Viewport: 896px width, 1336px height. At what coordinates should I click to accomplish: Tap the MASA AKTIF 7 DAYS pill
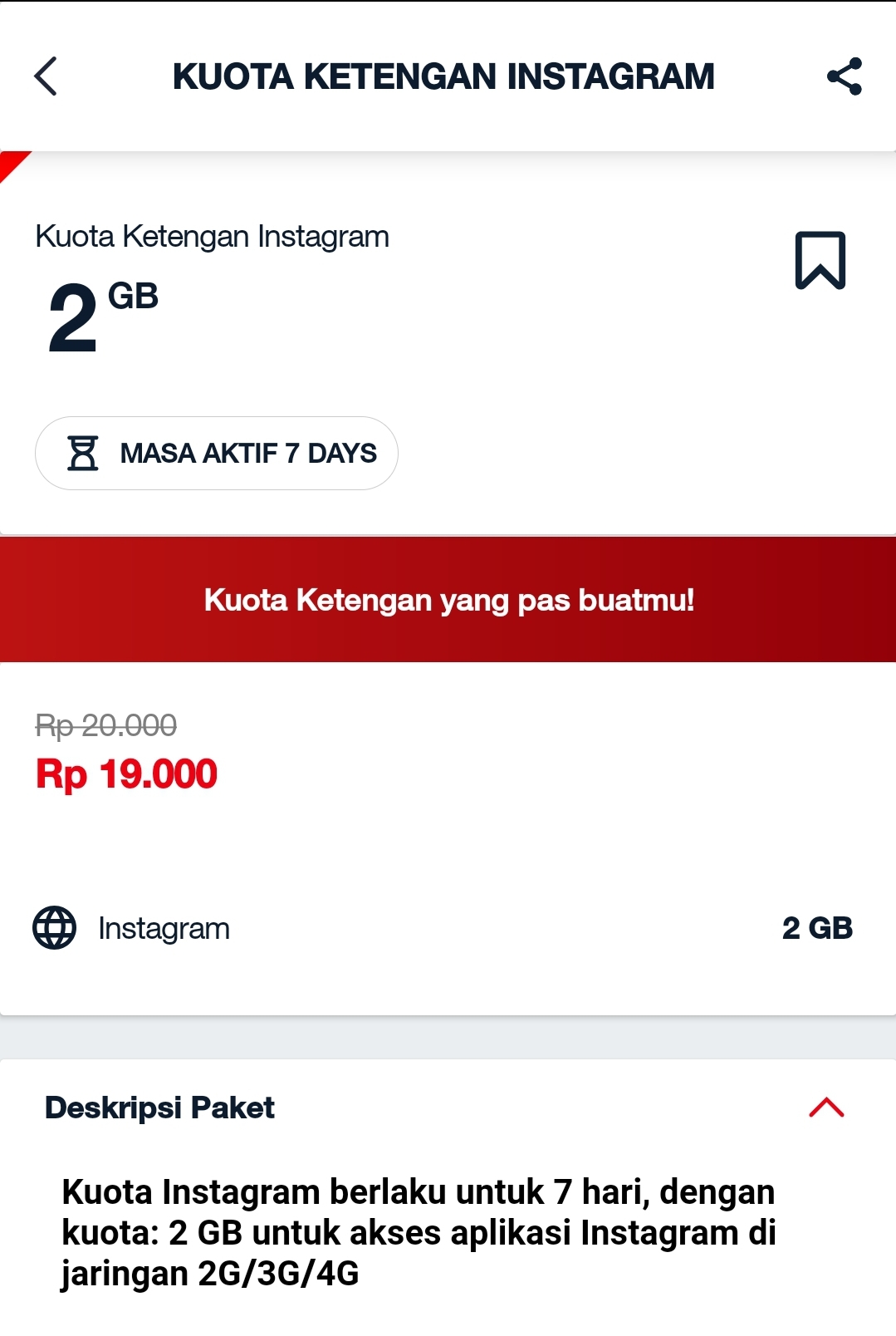point(217,453)
